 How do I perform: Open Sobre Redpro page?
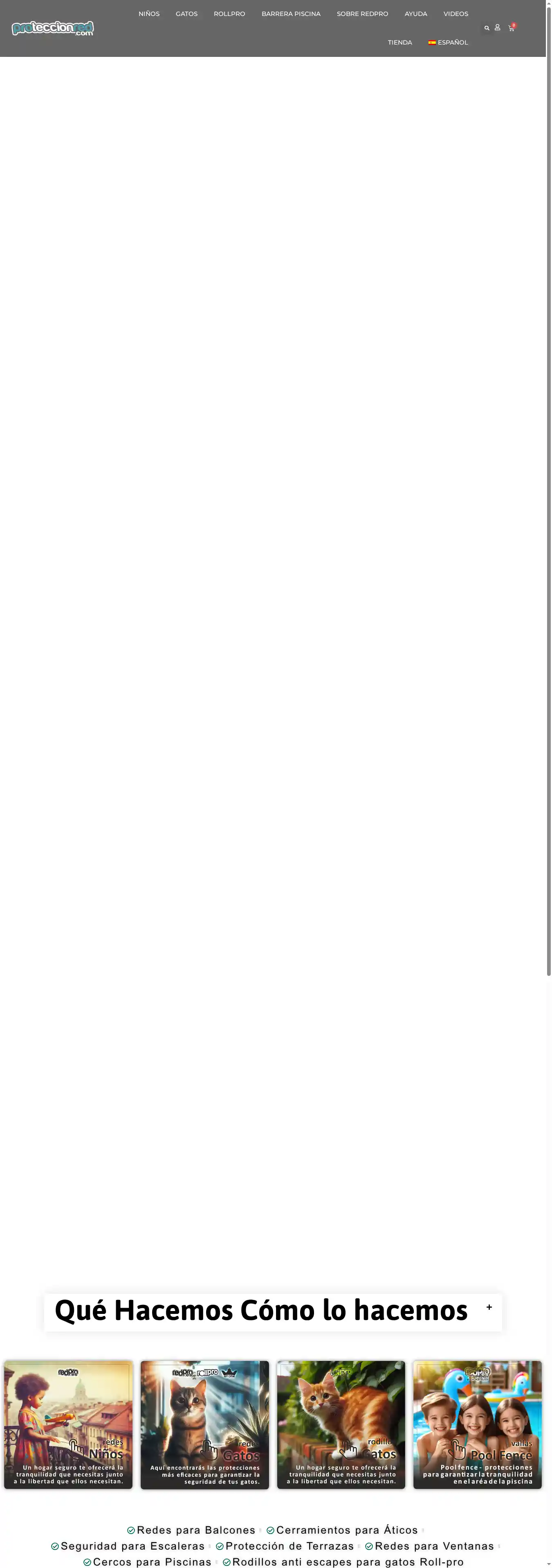point(362,14)
